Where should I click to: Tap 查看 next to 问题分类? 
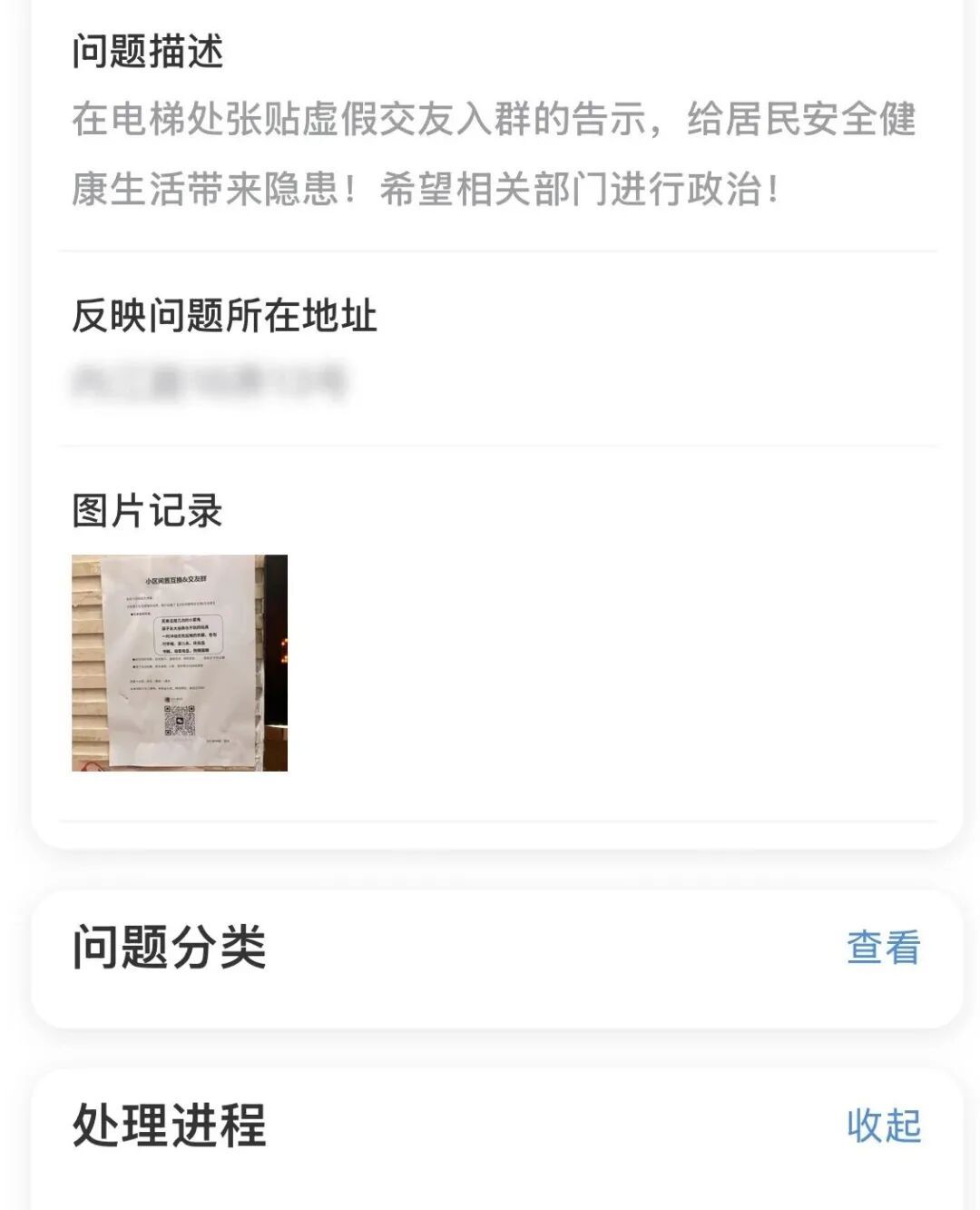coord(883,948)
